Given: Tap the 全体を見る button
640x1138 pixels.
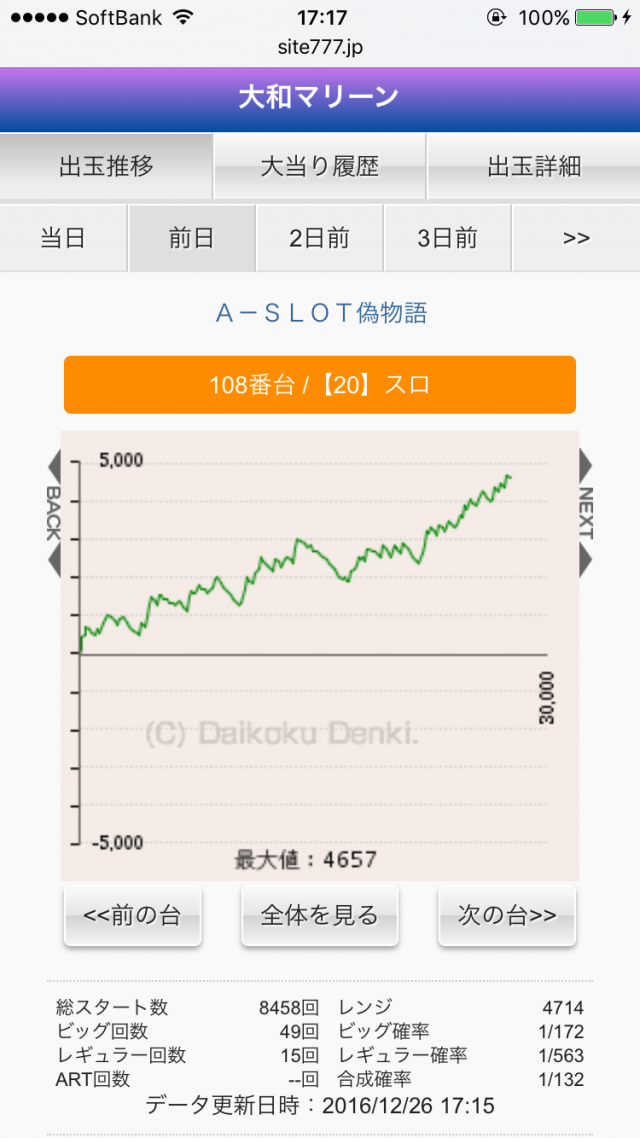Looking at the screenshot, I should click(x=320, y=915).
